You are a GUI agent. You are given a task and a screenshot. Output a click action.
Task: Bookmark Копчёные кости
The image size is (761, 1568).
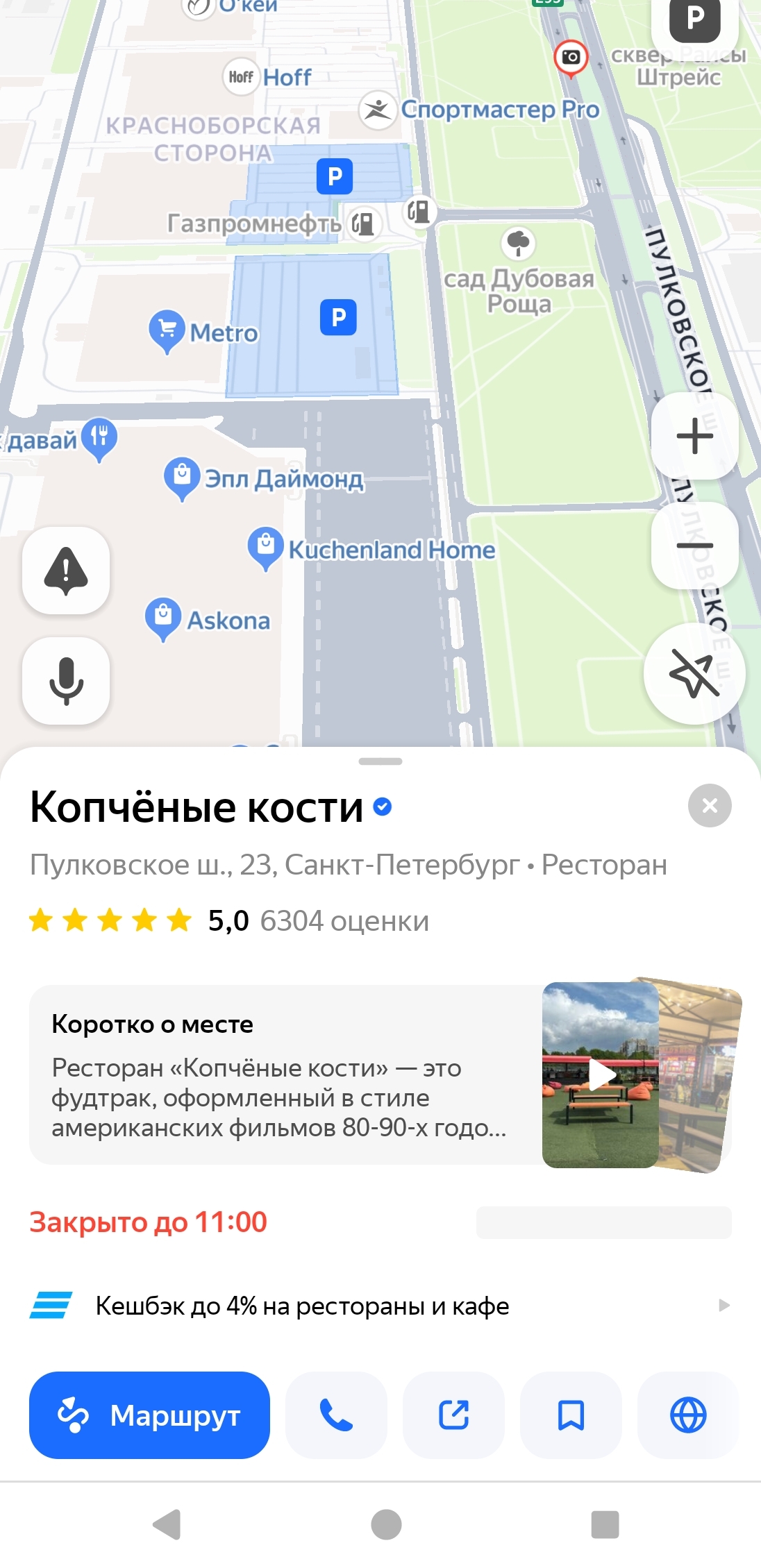pos(571,1415)
